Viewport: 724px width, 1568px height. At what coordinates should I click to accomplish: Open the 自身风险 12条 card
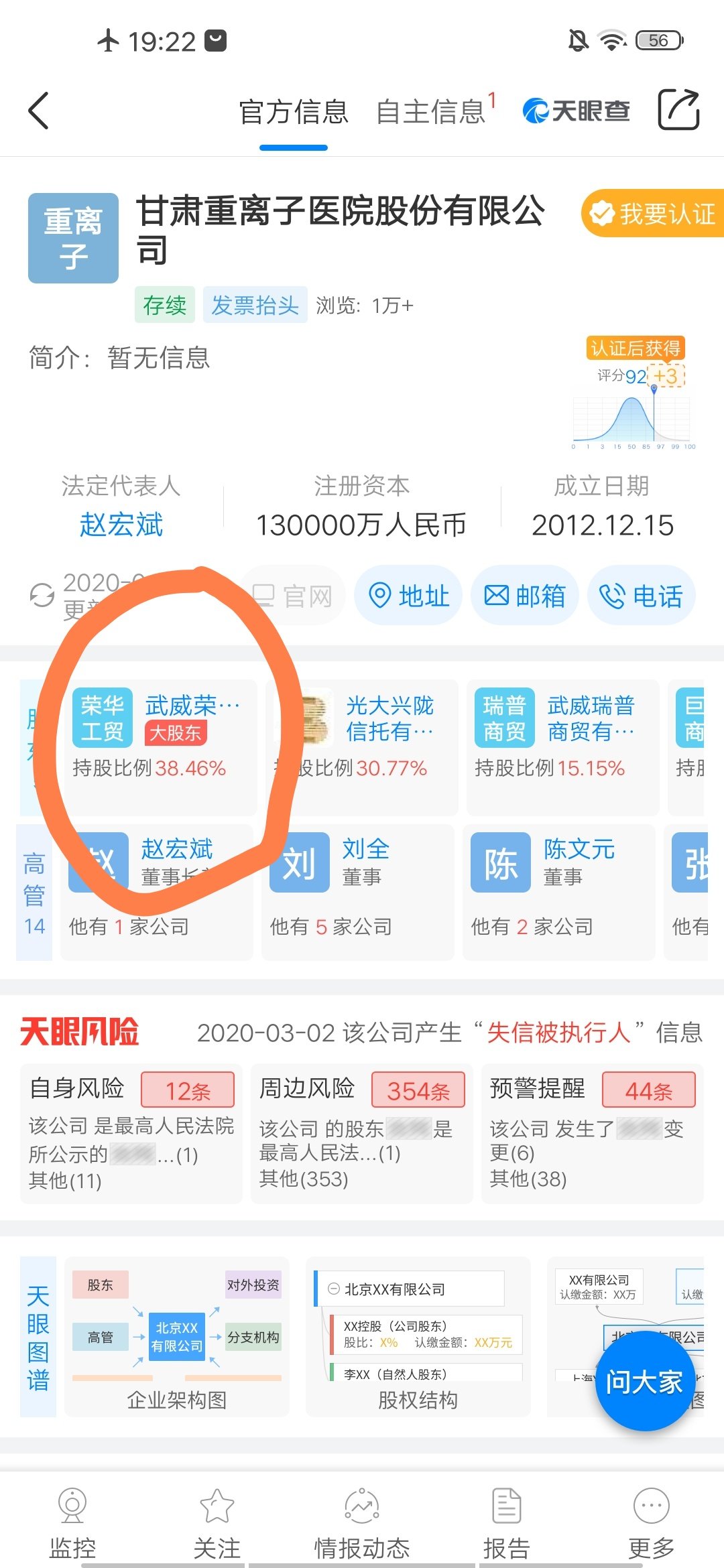coord(131,1133)
